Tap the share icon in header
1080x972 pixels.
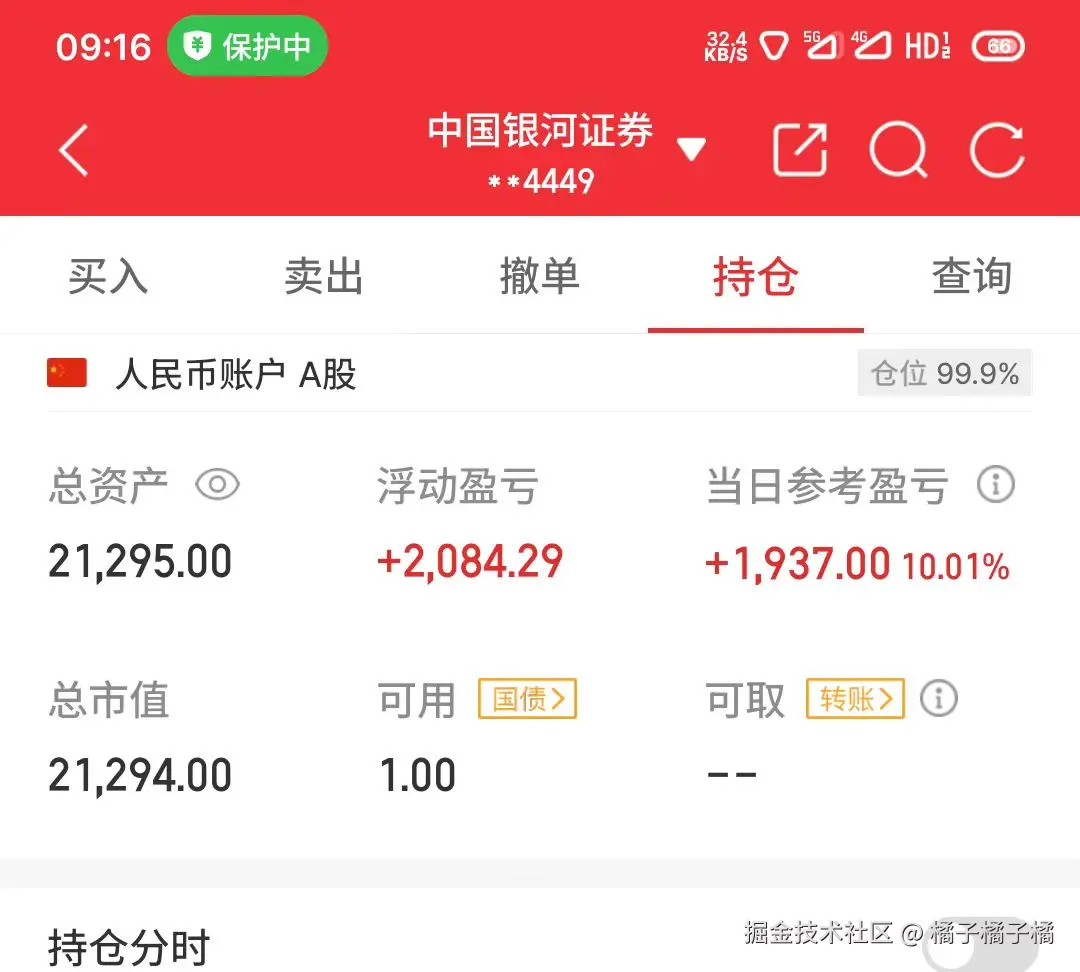point(800,151)
